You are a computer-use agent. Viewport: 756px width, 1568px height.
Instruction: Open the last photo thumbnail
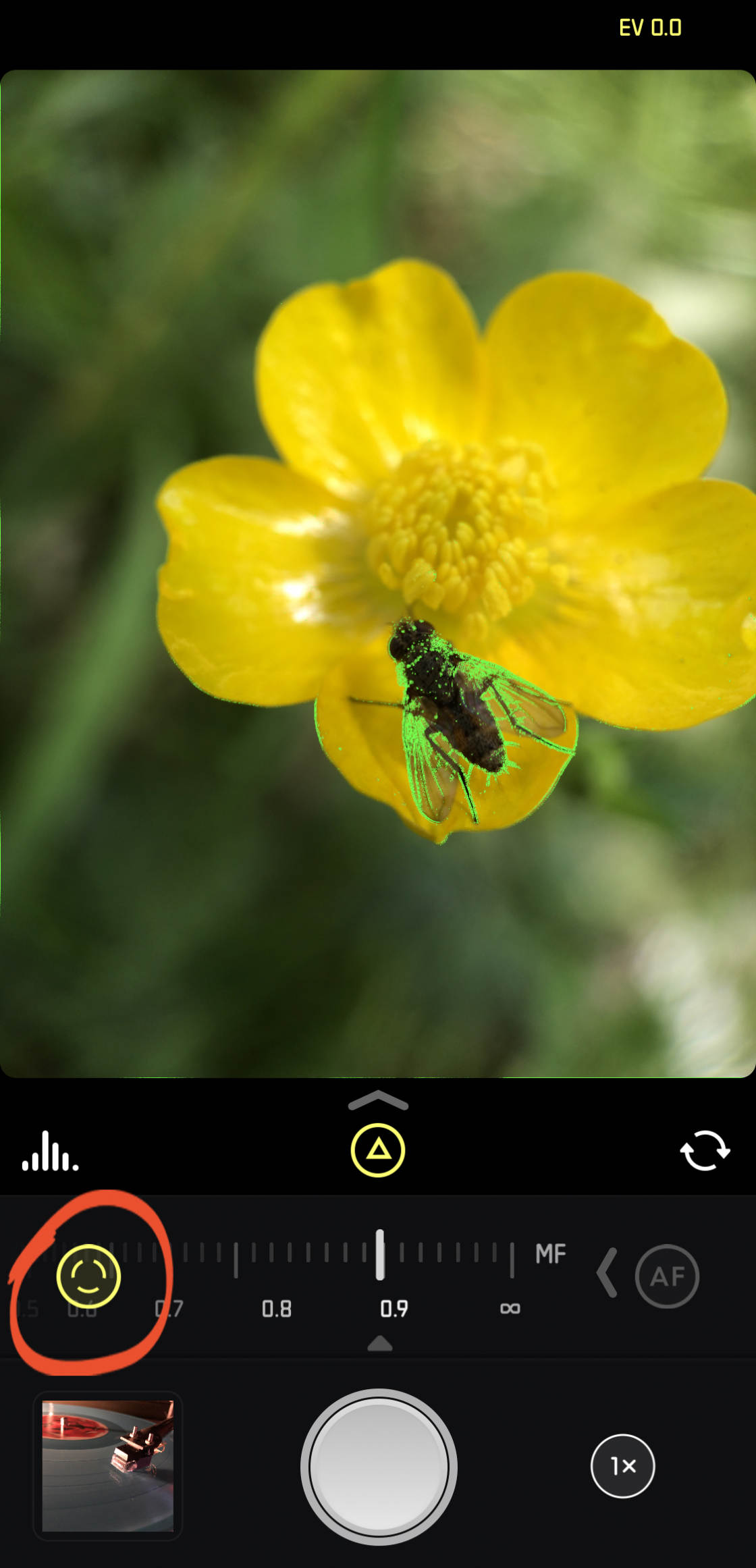(x=108, y=1466)
